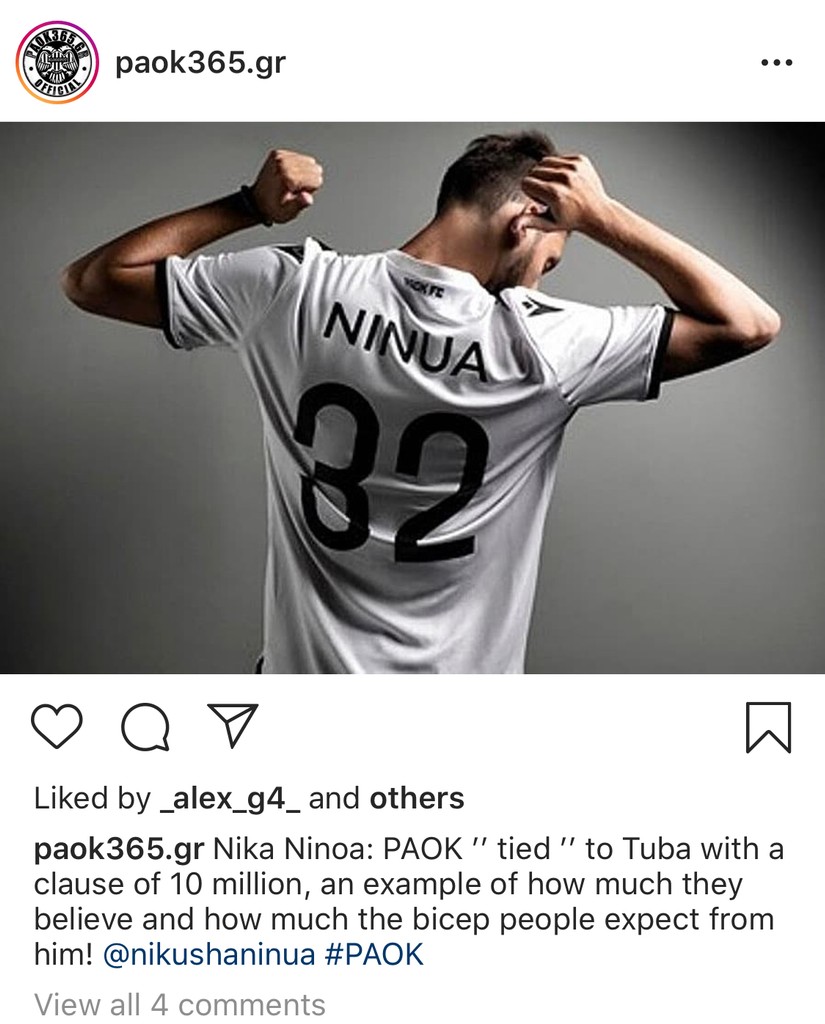Open the Ninua jersey photo post

[412, 398]
